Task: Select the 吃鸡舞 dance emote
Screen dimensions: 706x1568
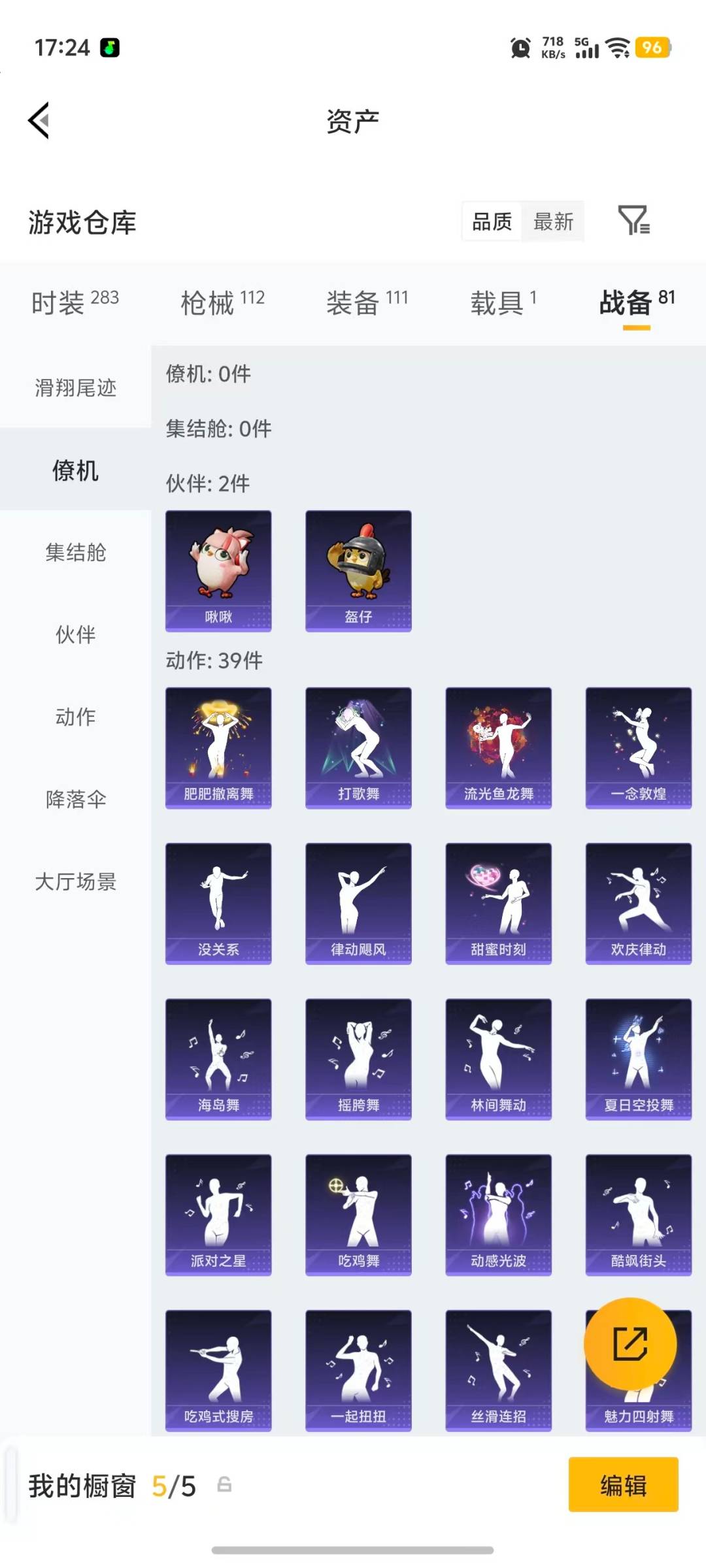Action: [358, 1215]
